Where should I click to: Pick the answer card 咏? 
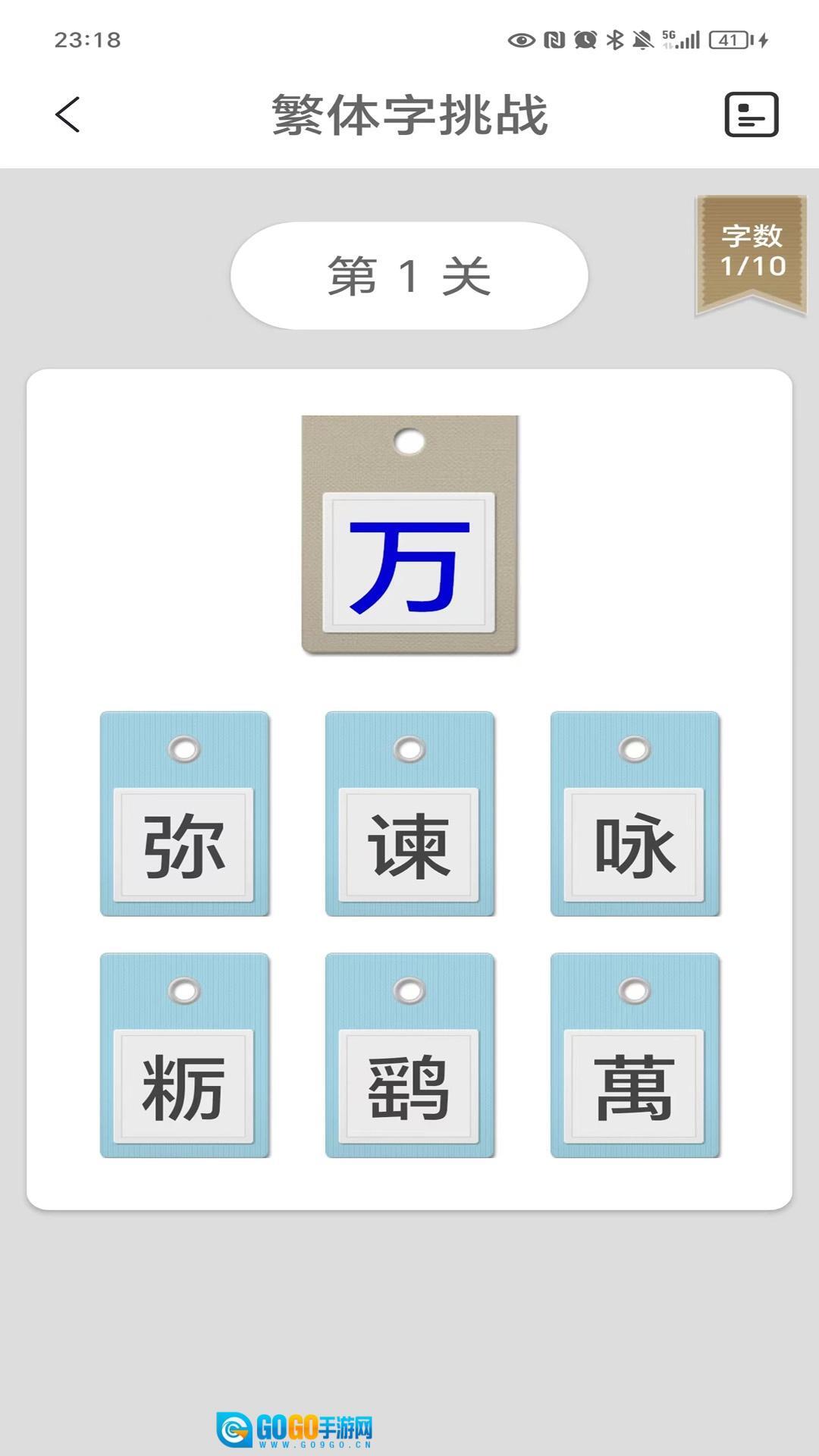click(x=635, y=815)
